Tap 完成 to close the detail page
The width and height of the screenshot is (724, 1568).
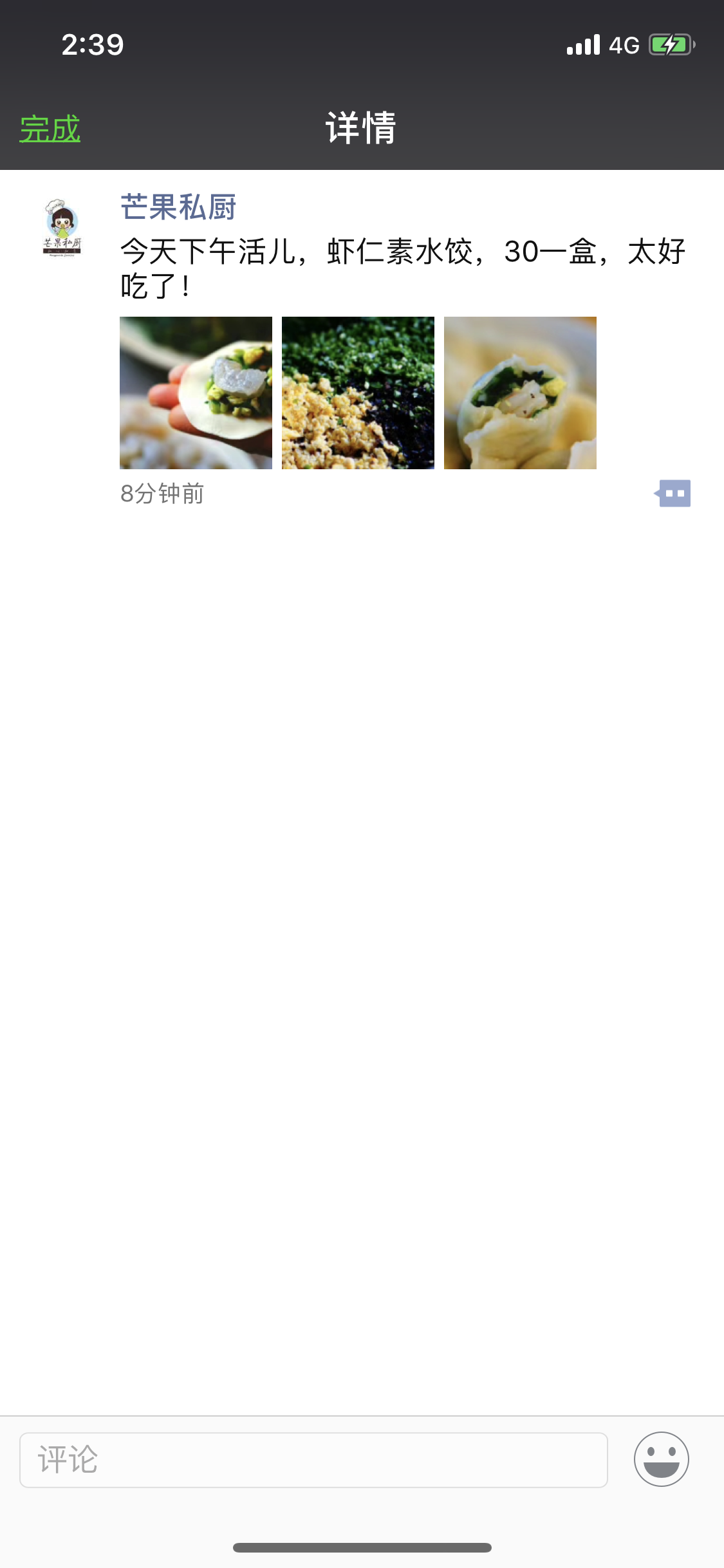point(50,129)
